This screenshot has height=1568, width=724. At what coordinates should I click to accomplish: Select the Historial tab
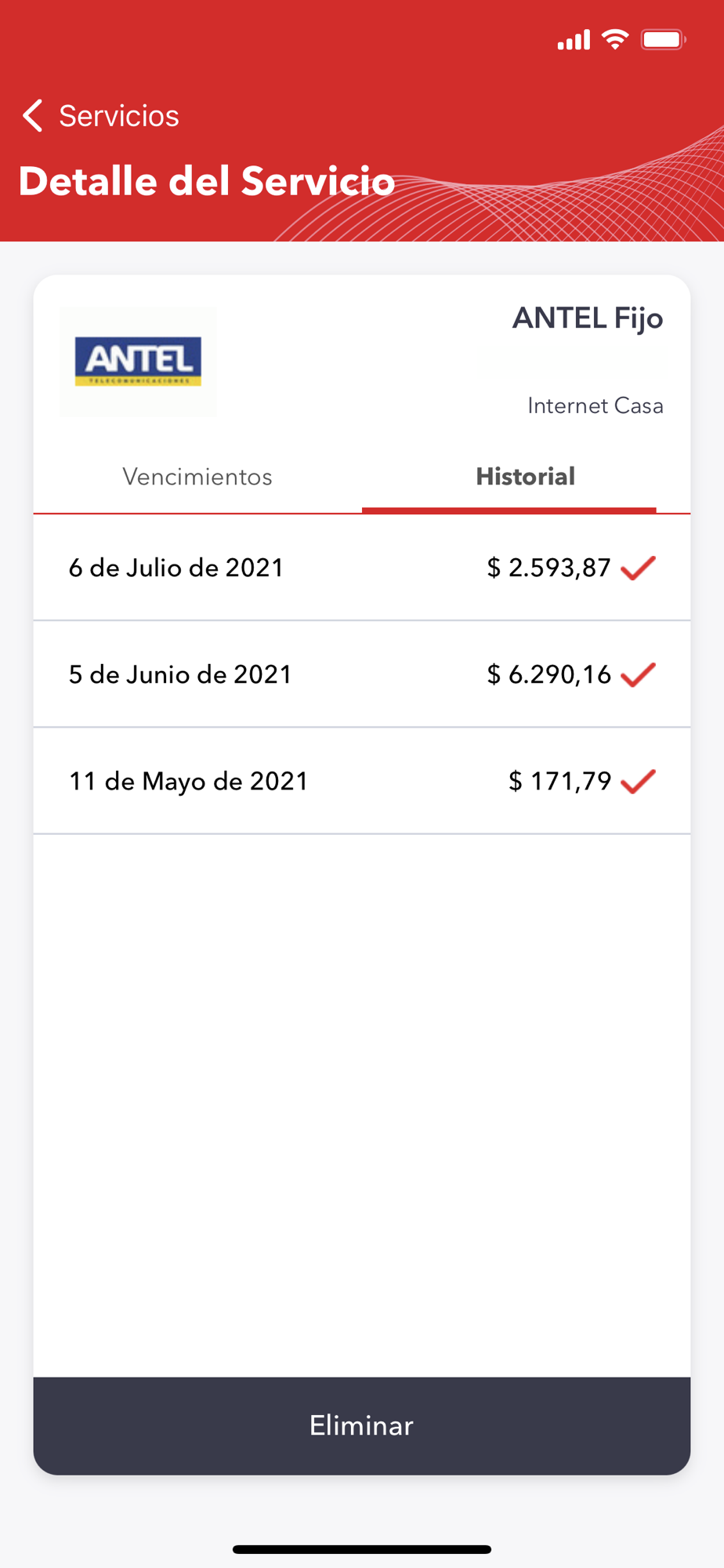[525, 477]
